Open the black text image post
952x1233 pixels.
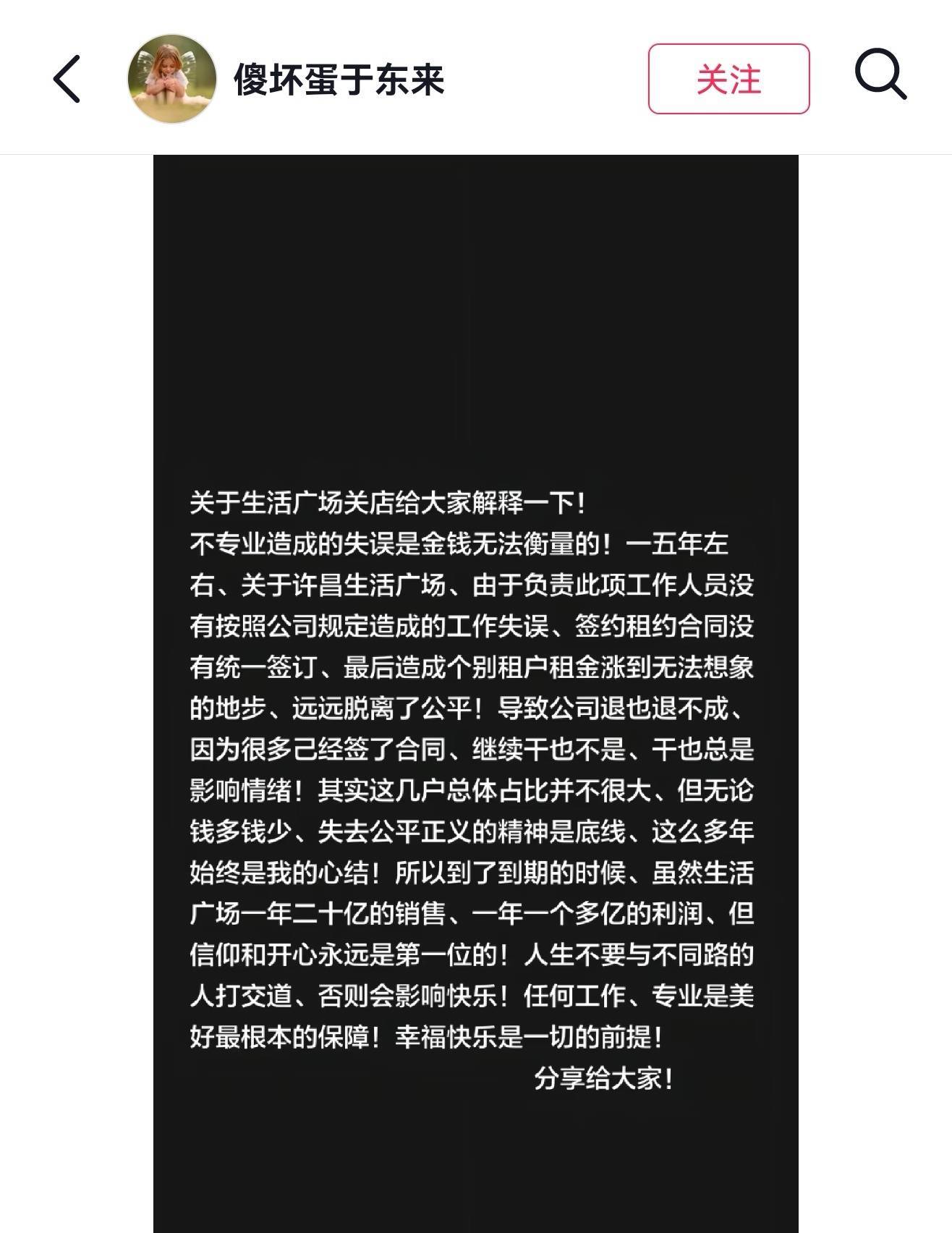point(476,693)
